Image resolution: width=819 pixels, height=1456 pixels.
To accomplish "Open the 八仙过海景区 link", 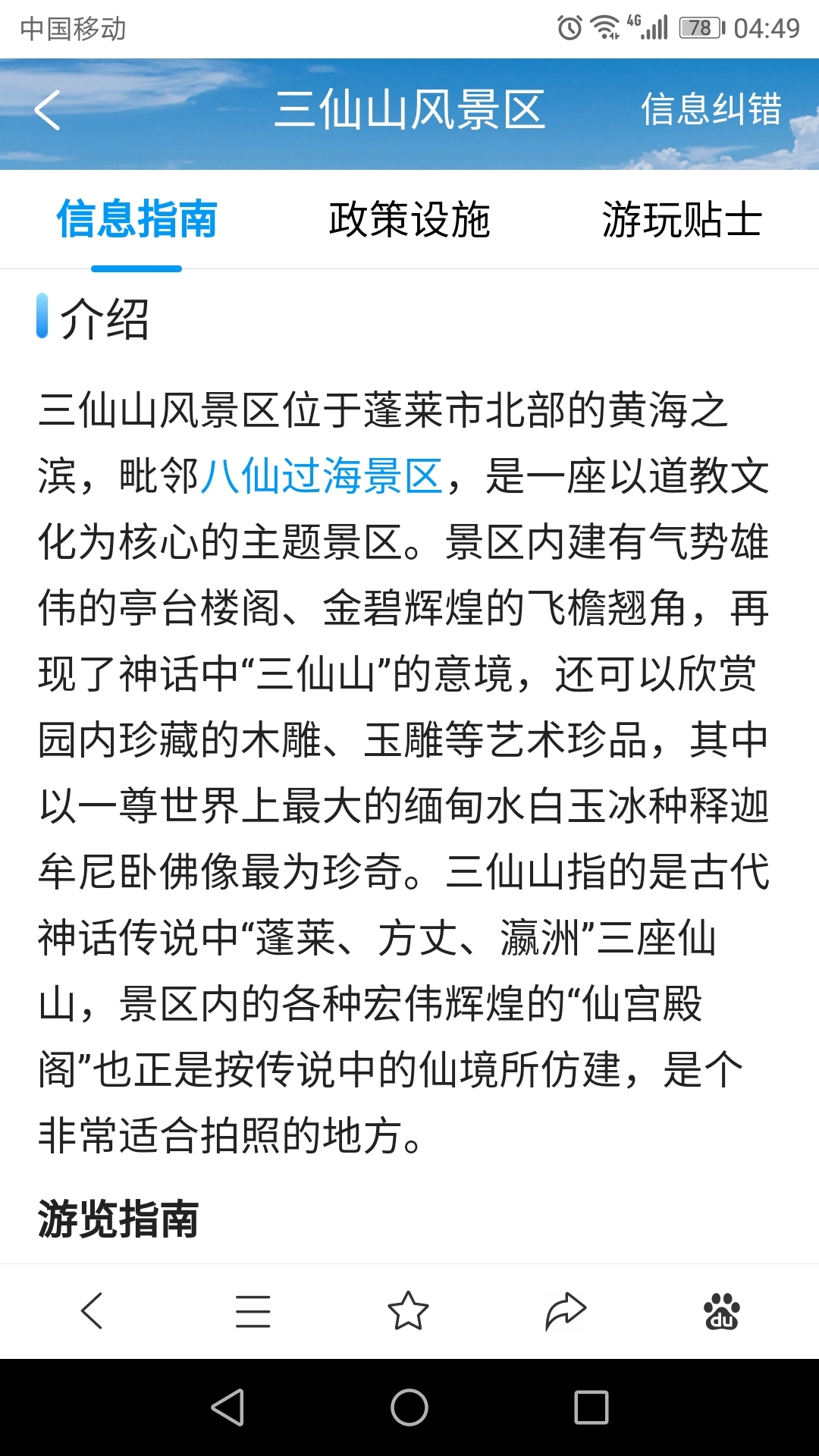I will pyautogui.click(x=322, y=477).
